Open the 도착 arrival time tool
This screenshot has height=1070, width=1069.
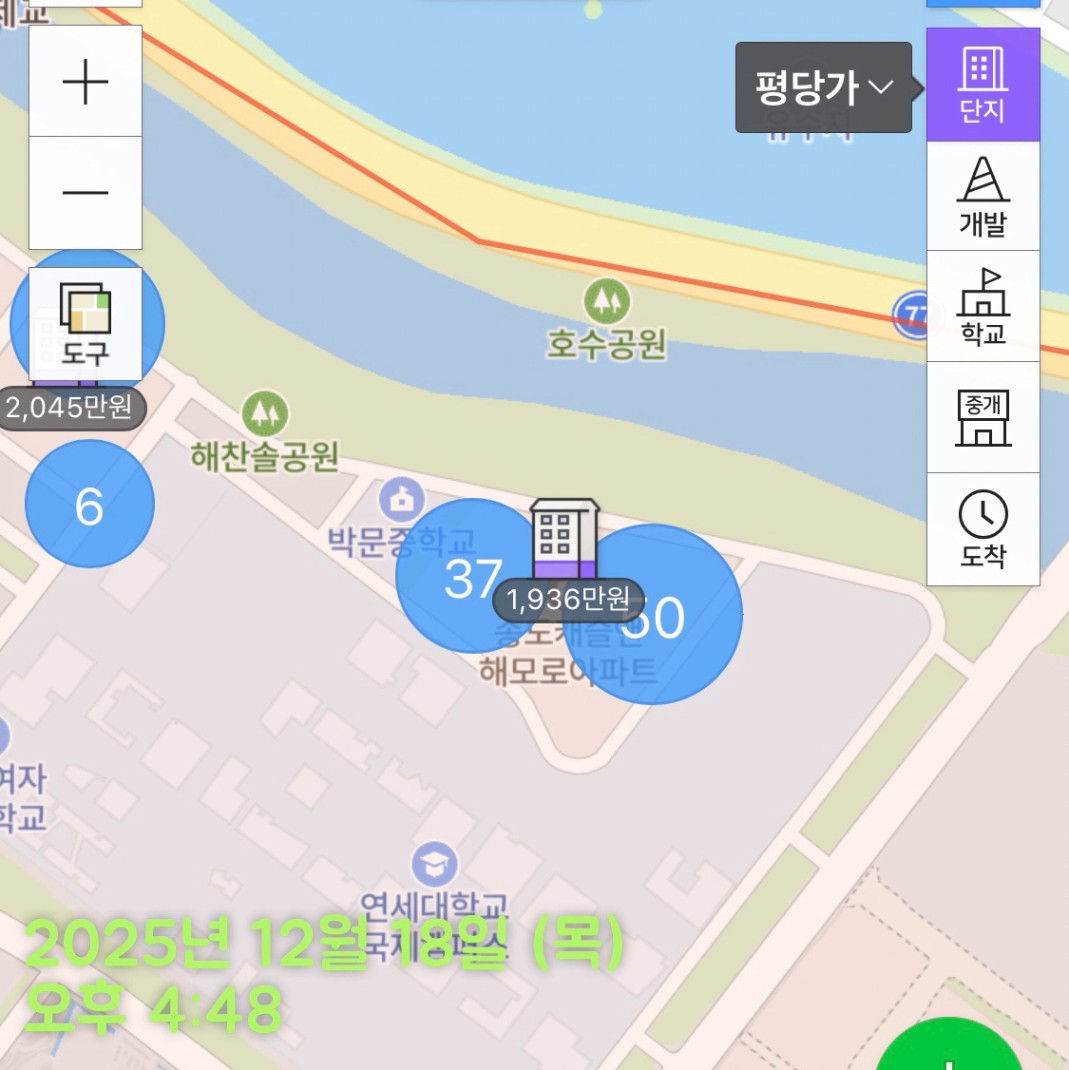click(x=982, y=529)
